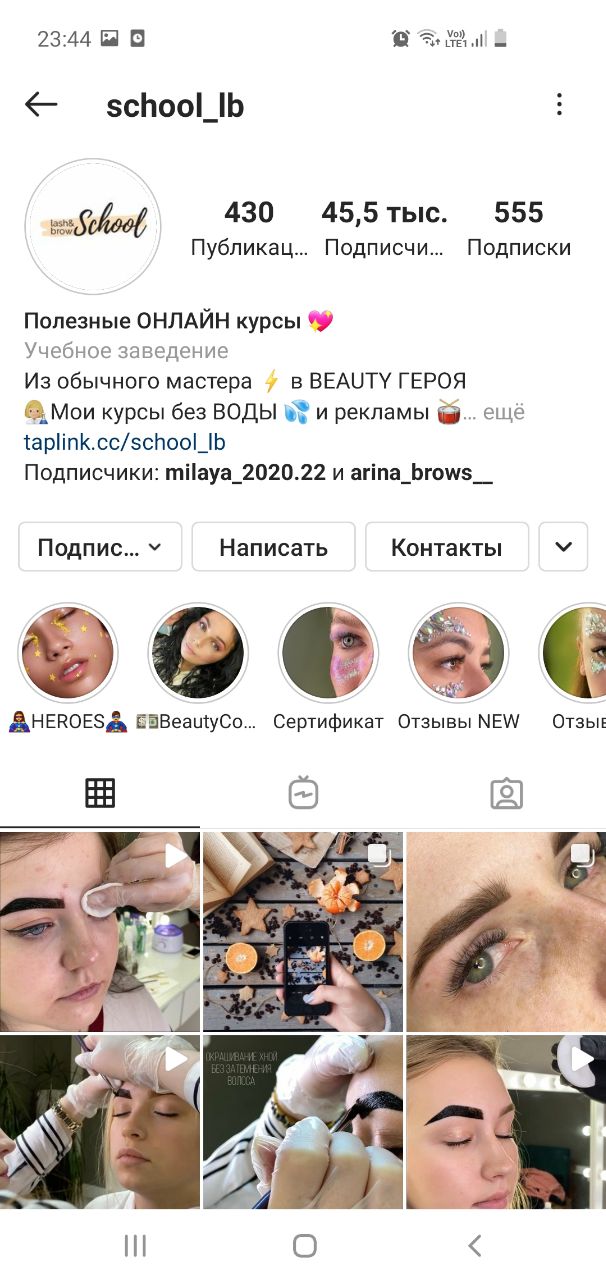Expand suggested accounts with chevron button

563,547
